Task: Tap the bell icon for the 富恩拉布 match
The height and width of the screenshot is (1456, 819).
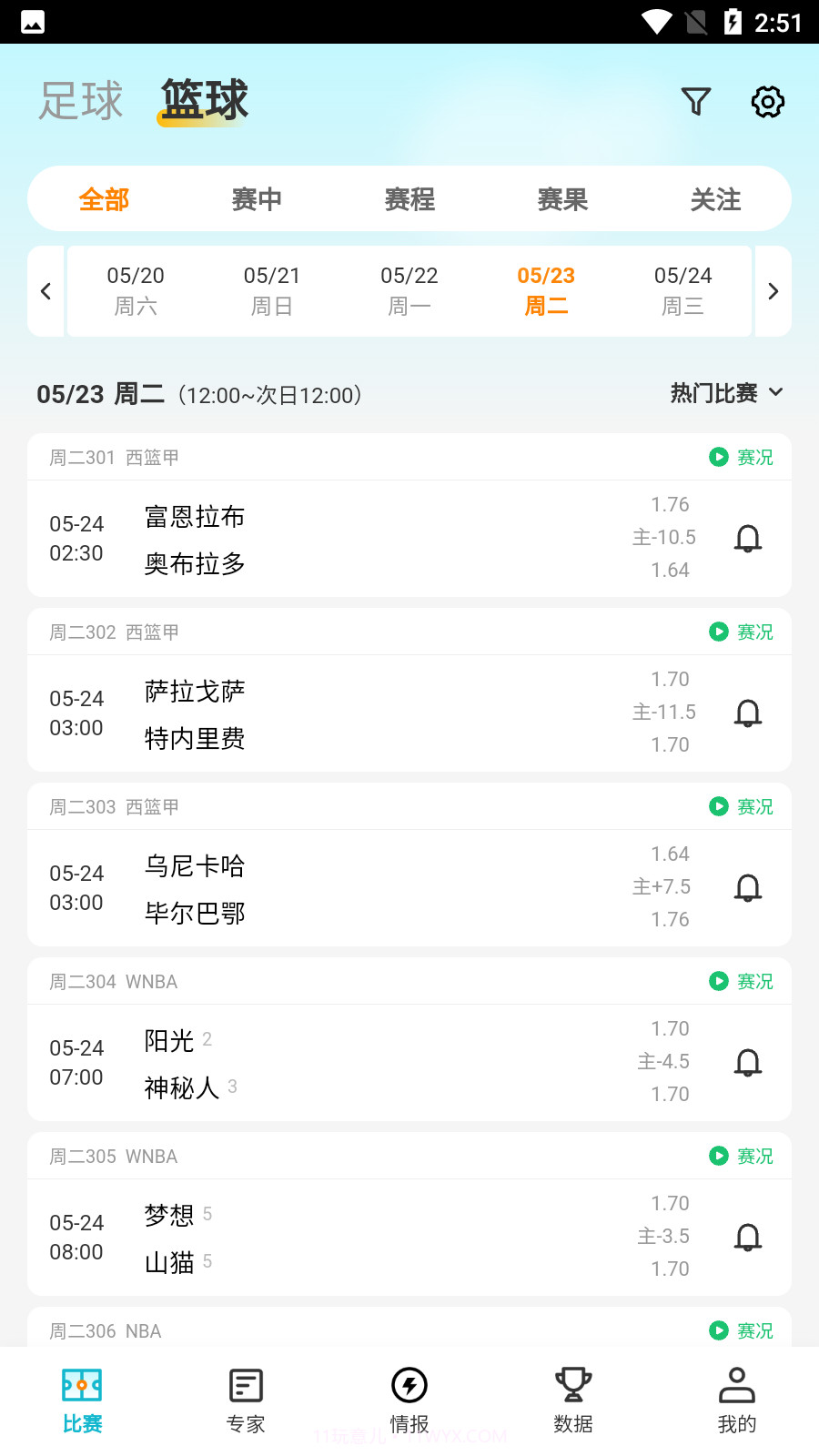Action: [x=748, y=539]
